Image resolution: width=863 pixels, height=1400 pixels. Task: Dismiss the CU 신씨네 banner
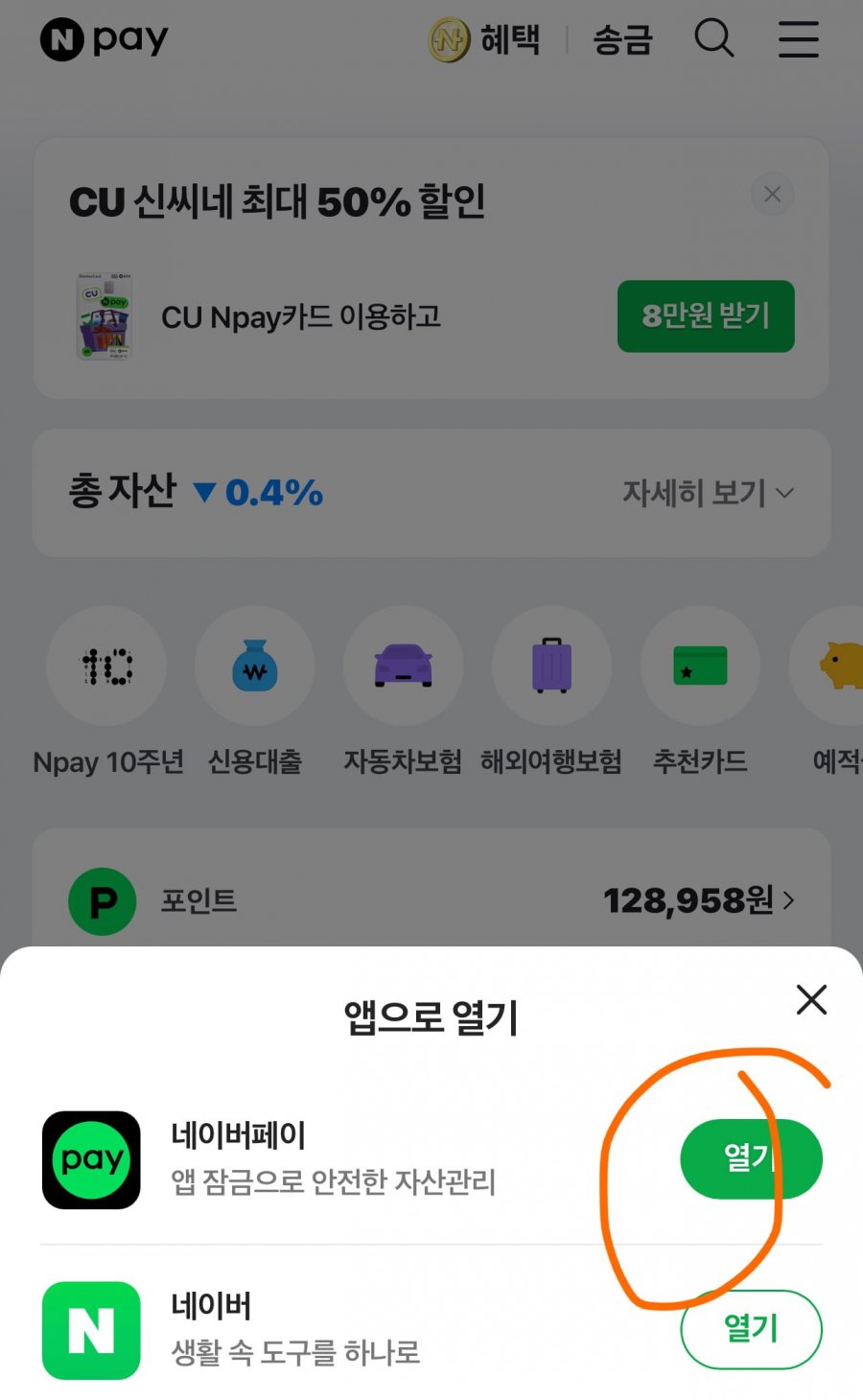[x=772, y=195]
